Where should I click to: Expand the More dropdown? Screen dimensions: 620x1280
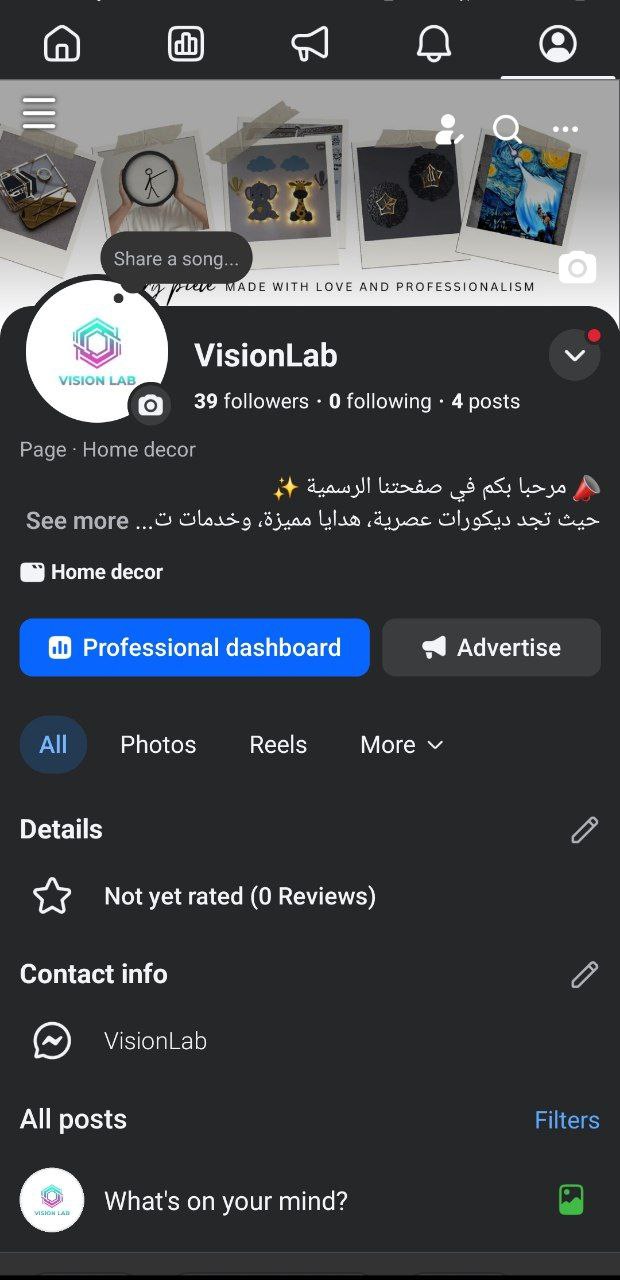[x=401, y=745]
